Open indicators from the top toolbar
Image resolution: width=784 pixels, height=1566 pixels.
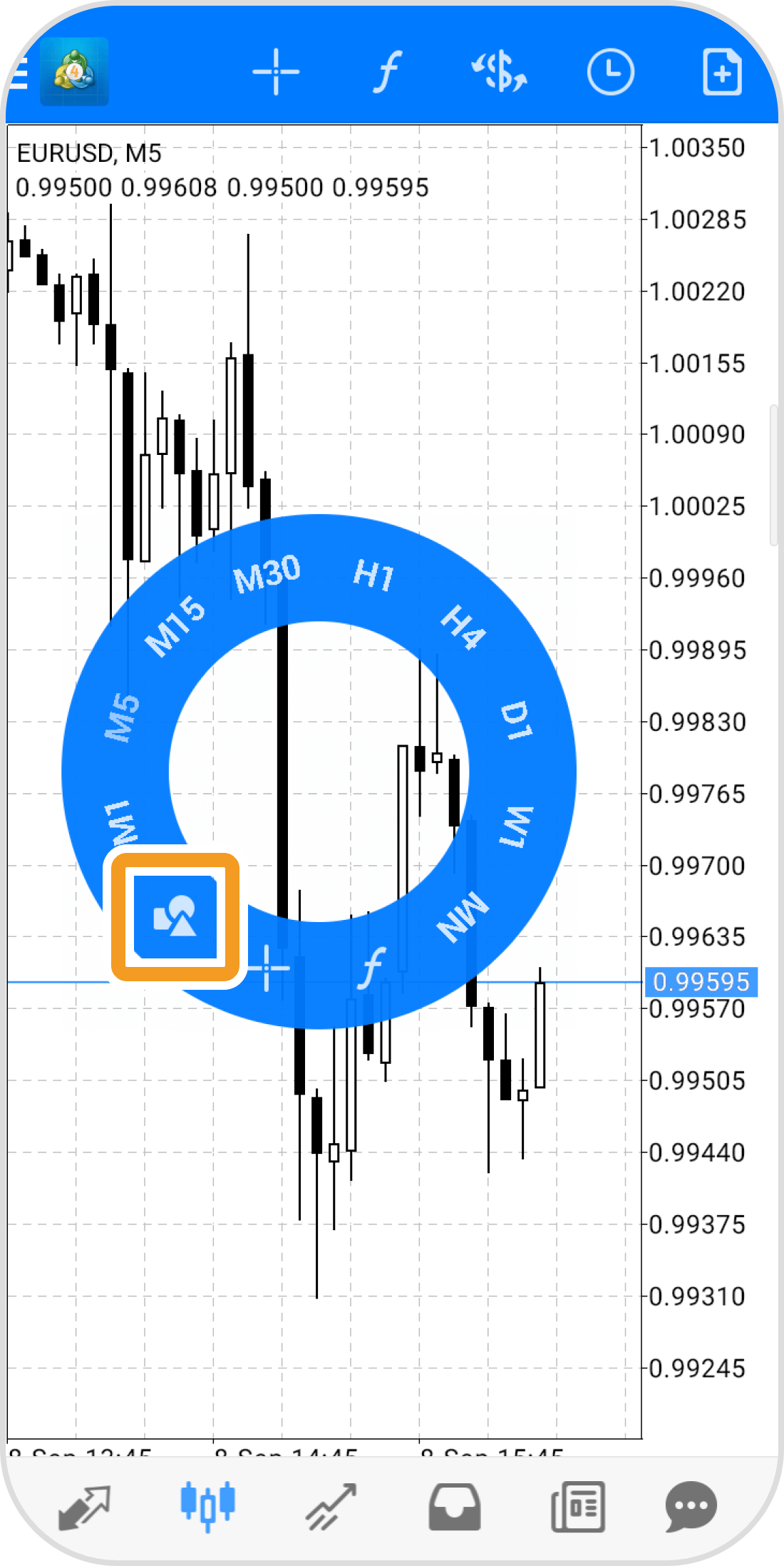[387, 72]
